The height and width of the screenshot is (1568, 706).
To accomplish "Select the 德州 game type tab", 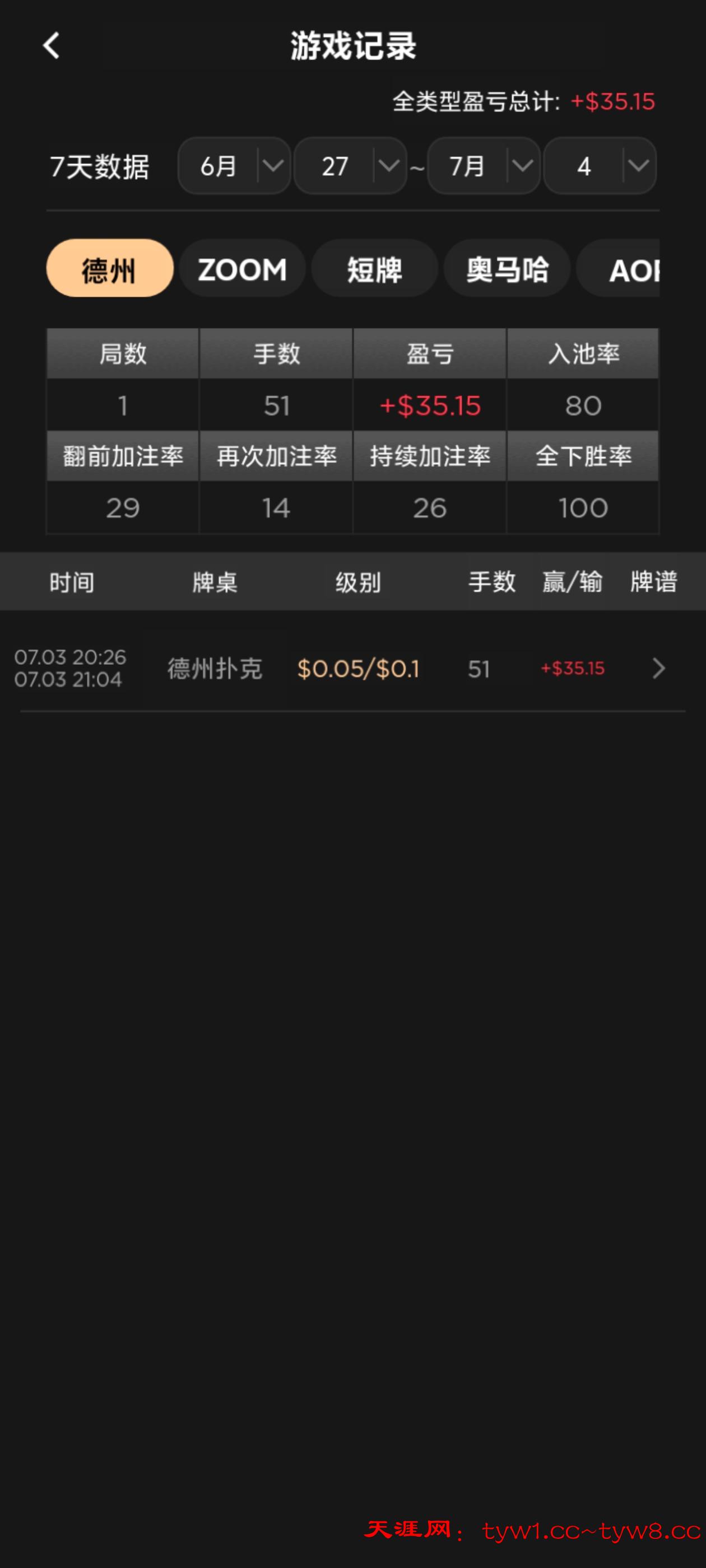I will pos(110,268).
